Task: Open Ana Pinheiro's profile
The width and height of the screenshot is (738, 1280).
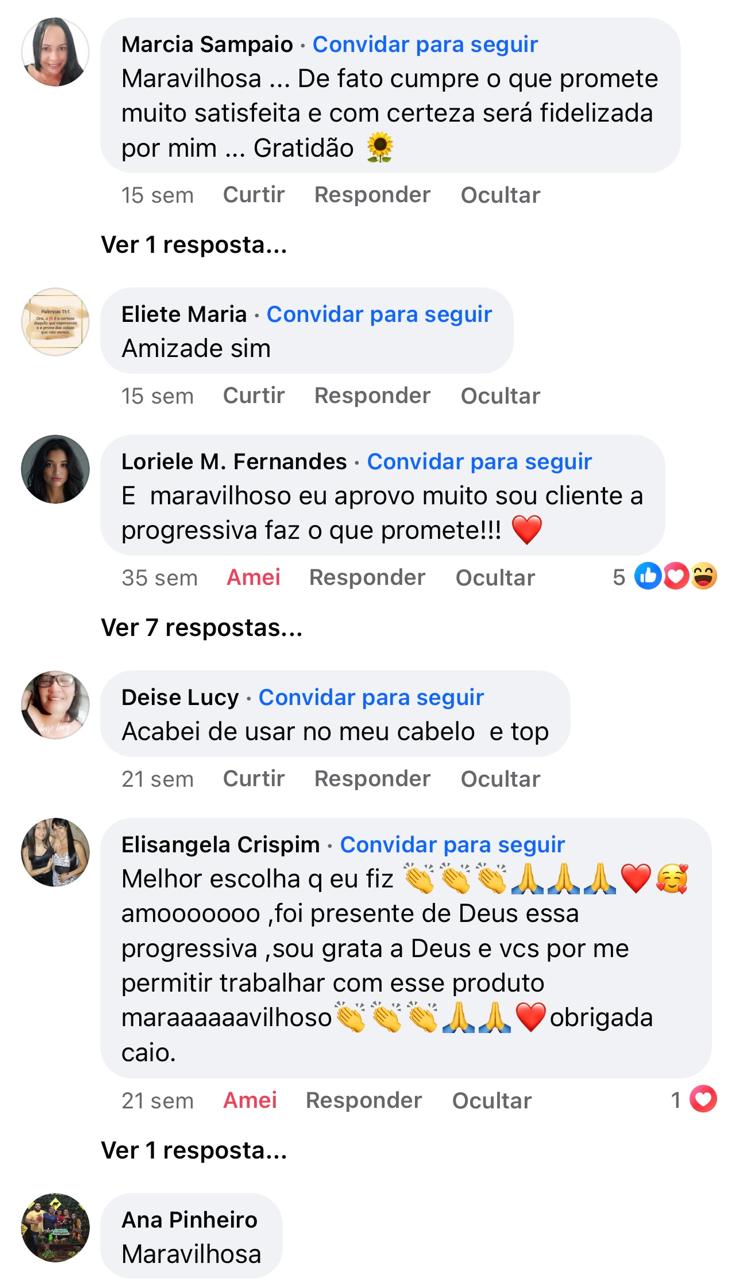Action: 189,1220
